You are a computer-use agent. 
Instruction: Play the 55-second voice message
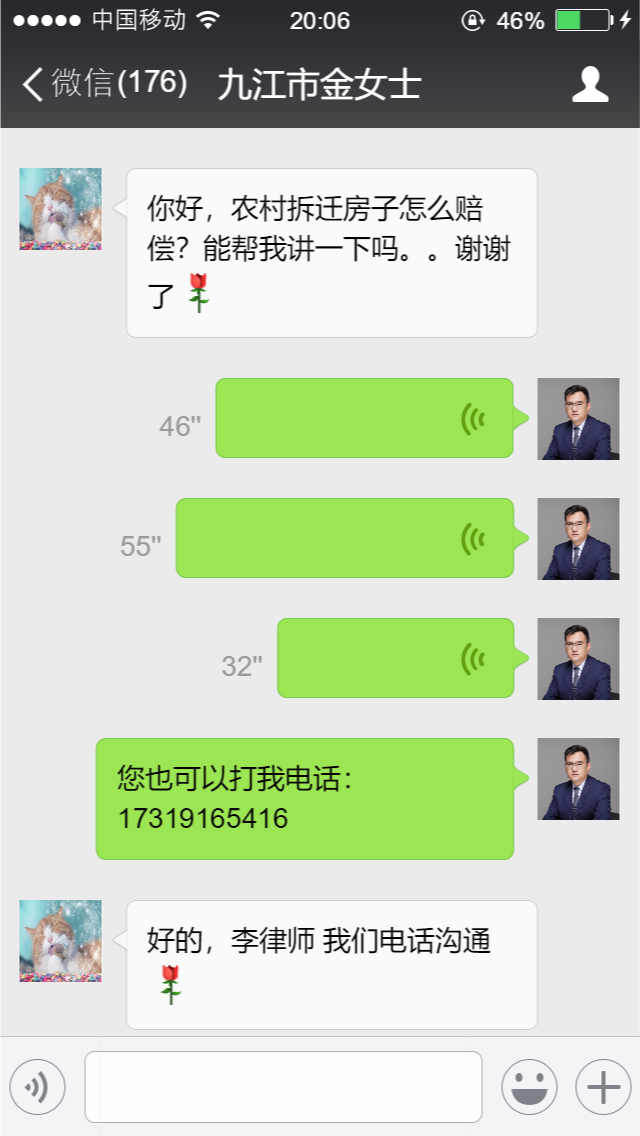pyautogui.click(x=344, y=538)
